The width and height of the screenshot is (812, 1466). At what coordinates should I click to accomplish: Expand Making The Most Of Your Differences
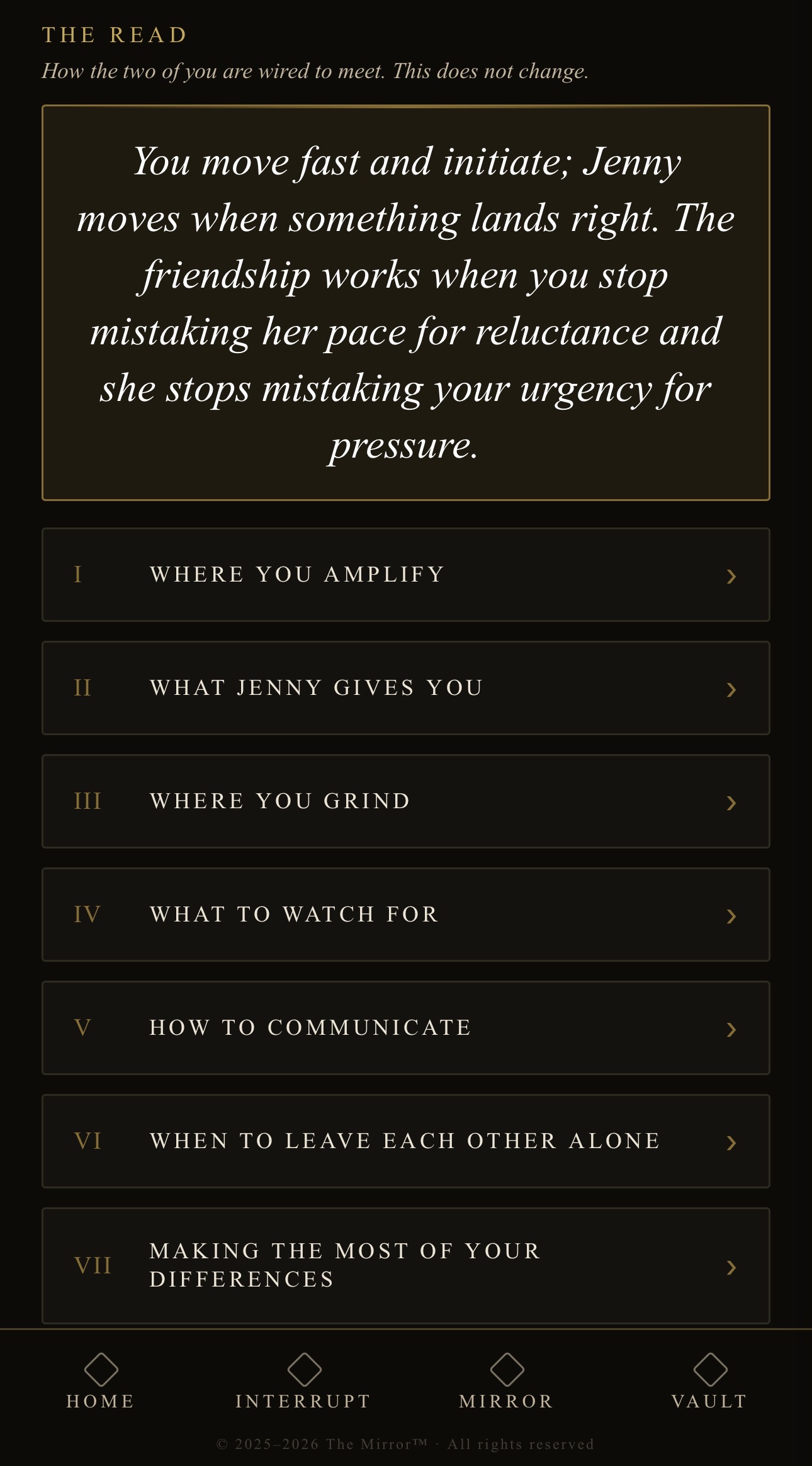(406, 1265)
